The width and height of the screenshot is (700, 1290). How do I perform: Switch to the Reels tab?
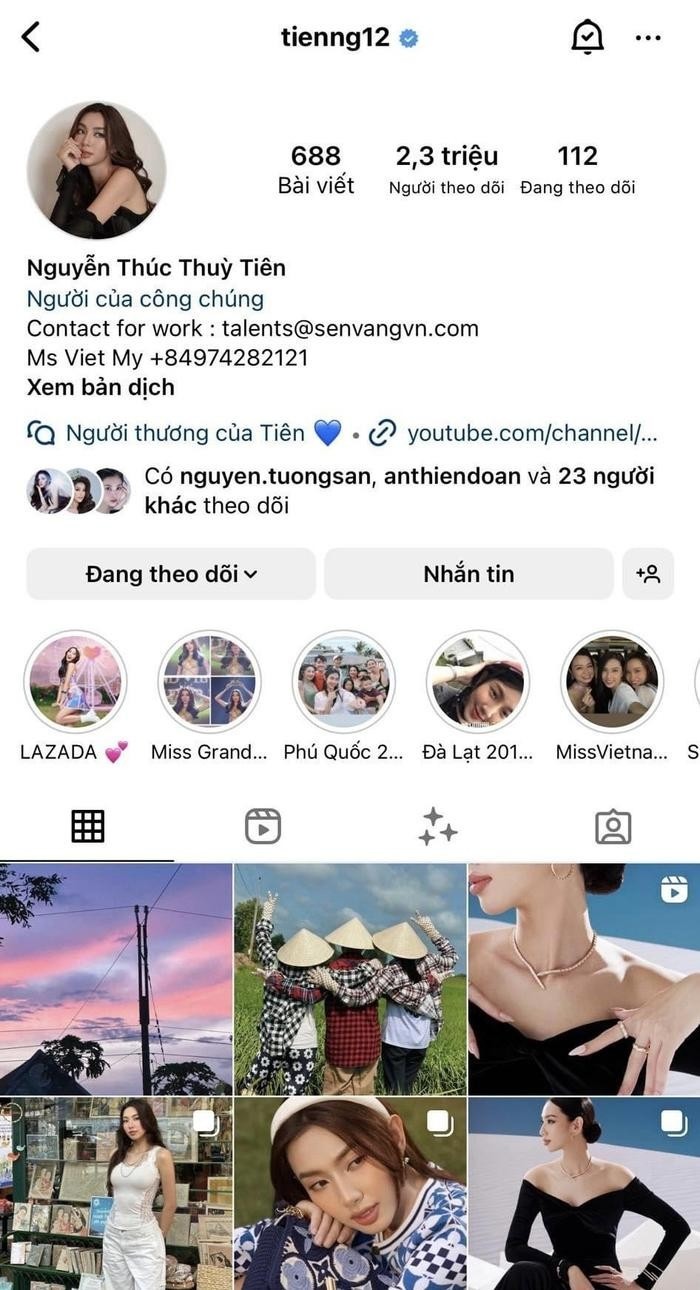tap(263, 827)
